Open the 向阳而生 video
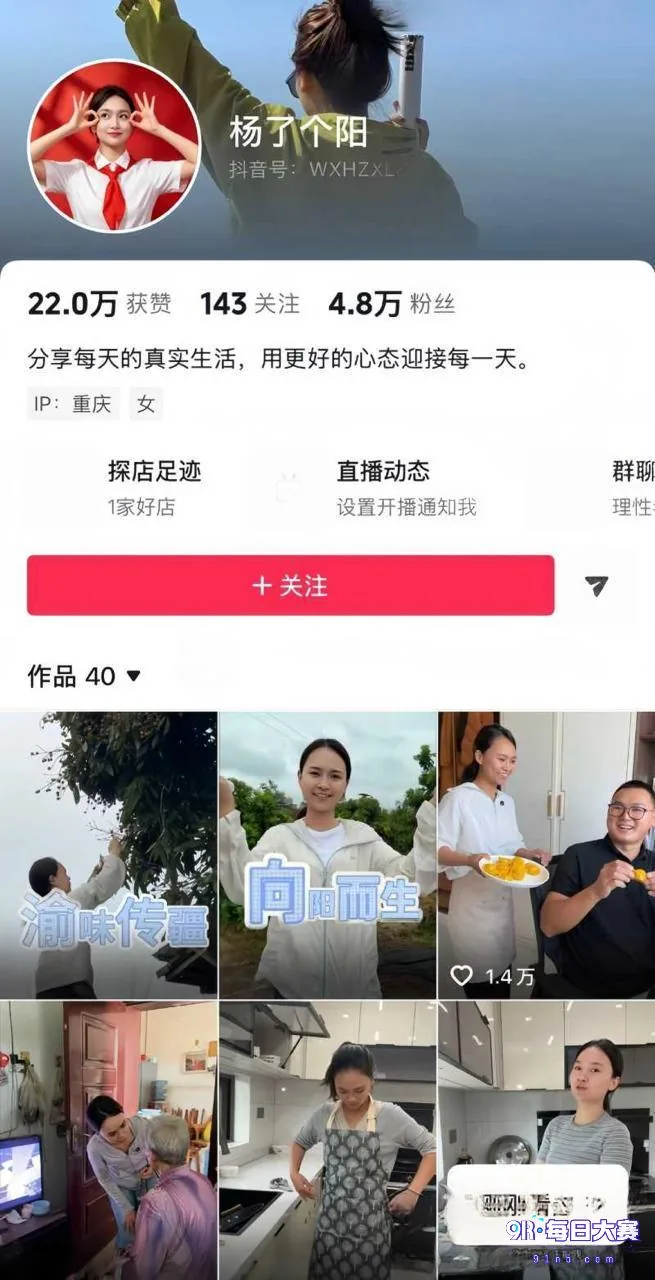655x1280 pixels. [x=328, y=855]
